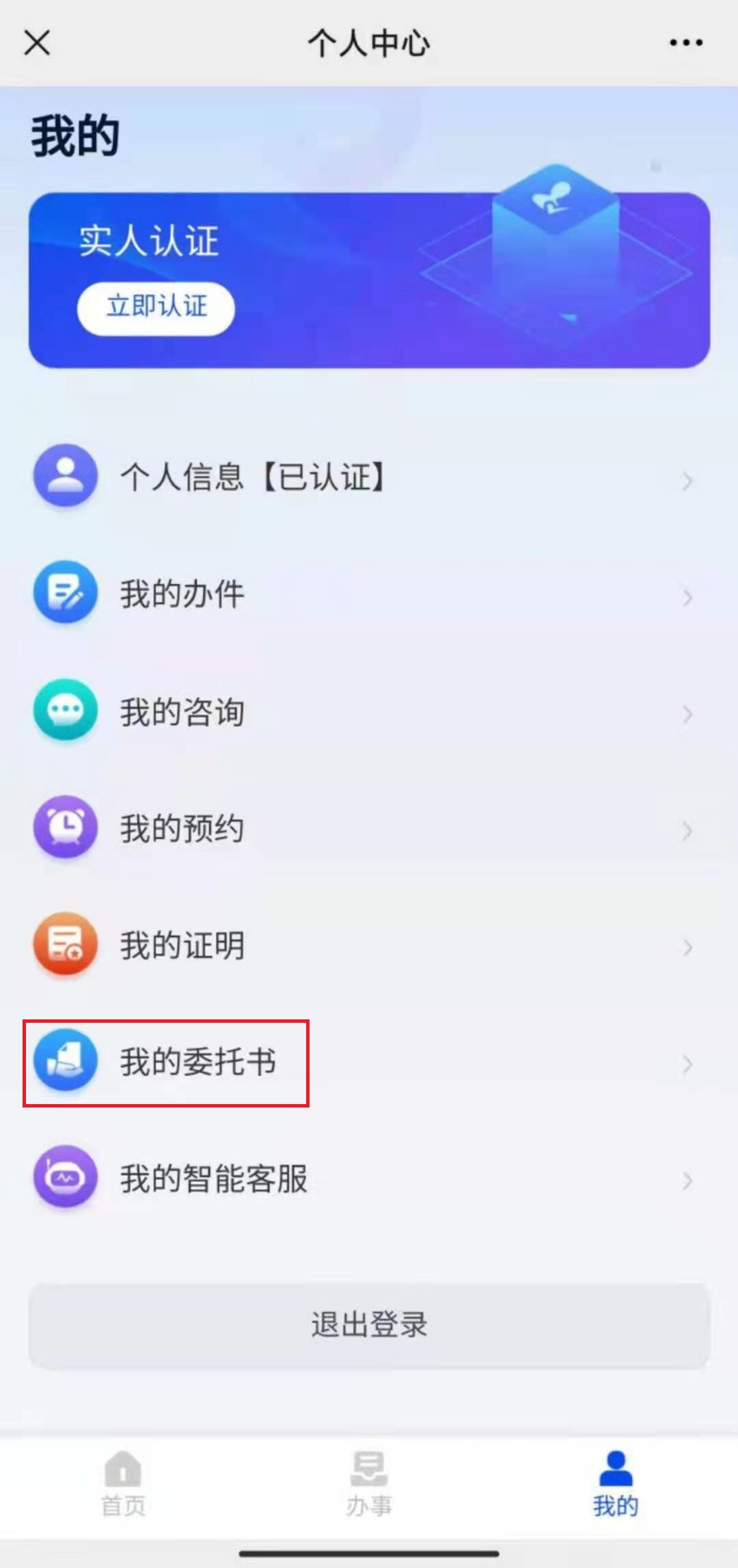Expand the 我的证明 row chevron
Viewport: 738px width, 1568px height.
[688, 948]
